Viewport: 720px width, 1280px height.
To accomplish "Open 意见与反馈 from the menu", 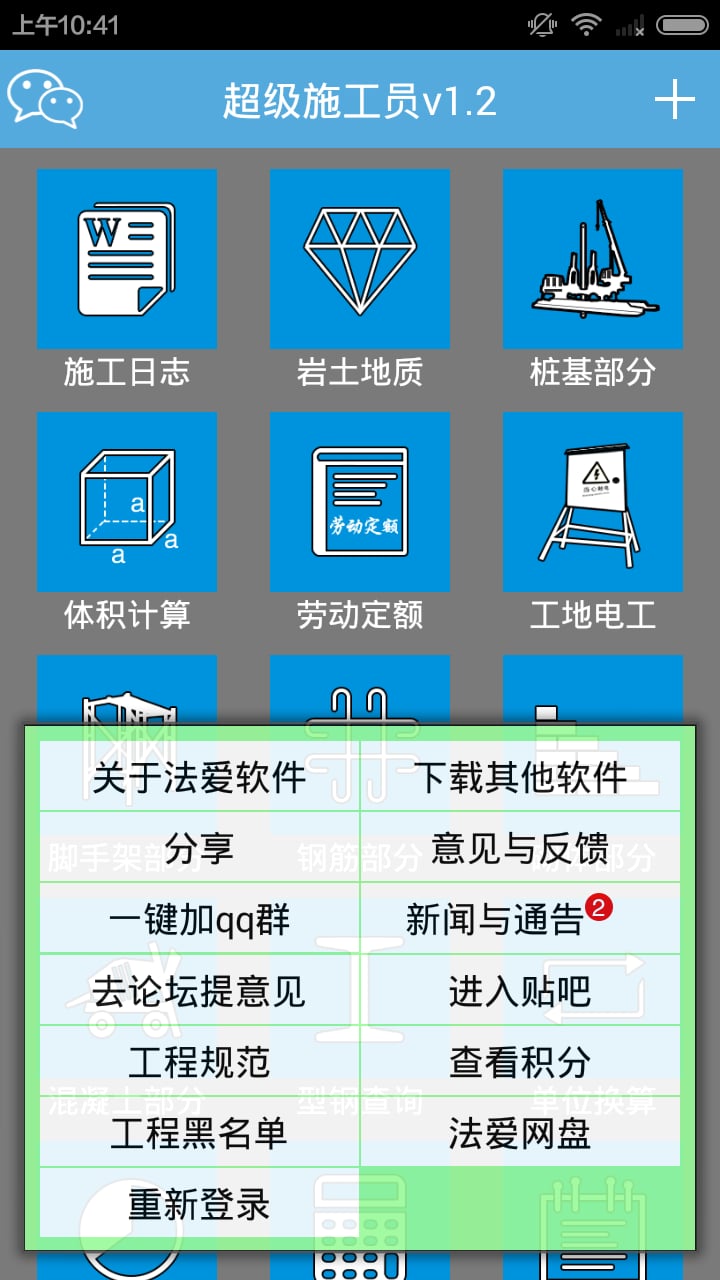I will (520, 848).
